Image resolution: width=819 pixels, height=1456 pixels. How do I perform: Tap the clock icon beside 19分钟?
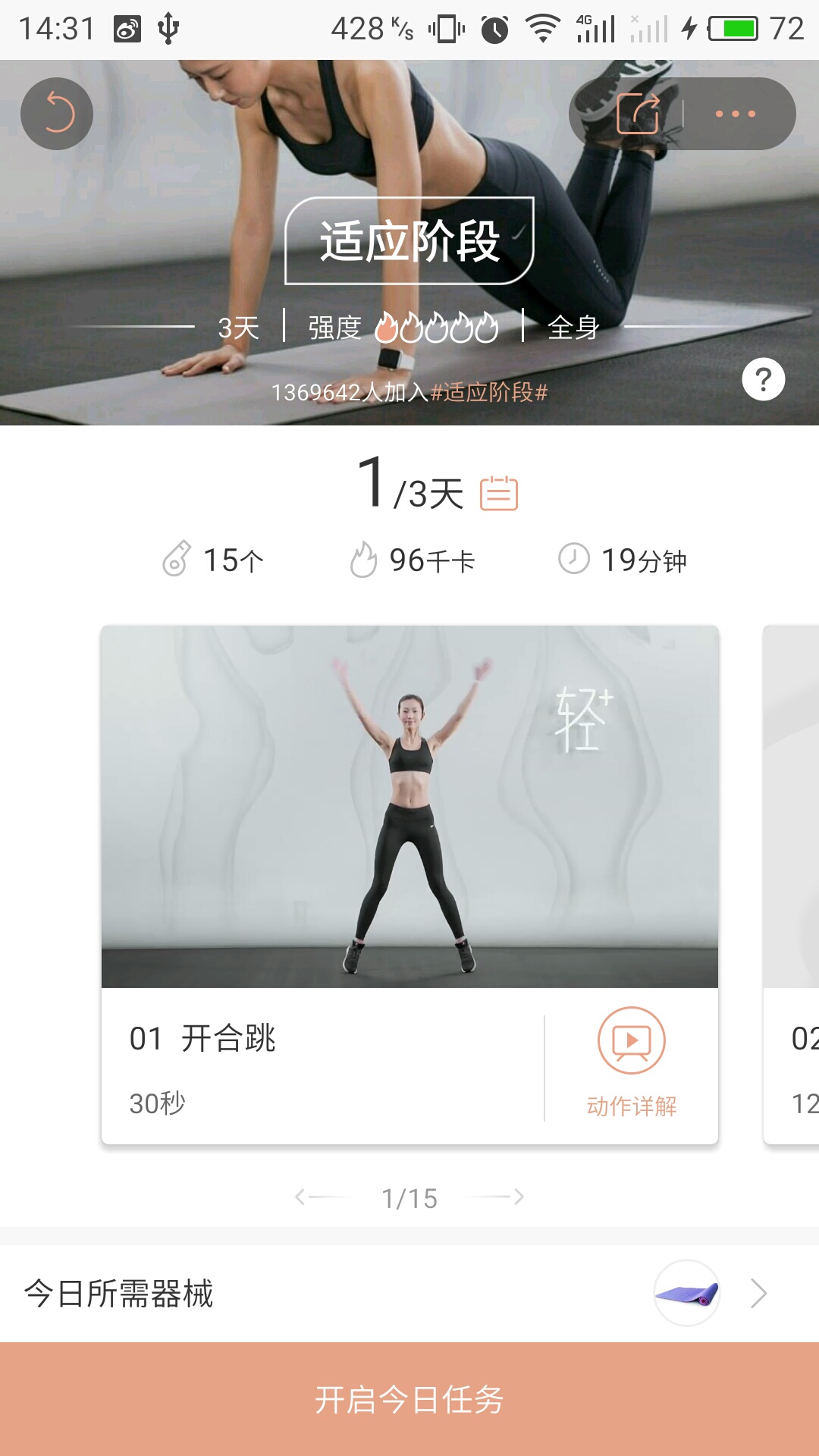(x=573, y=559)
